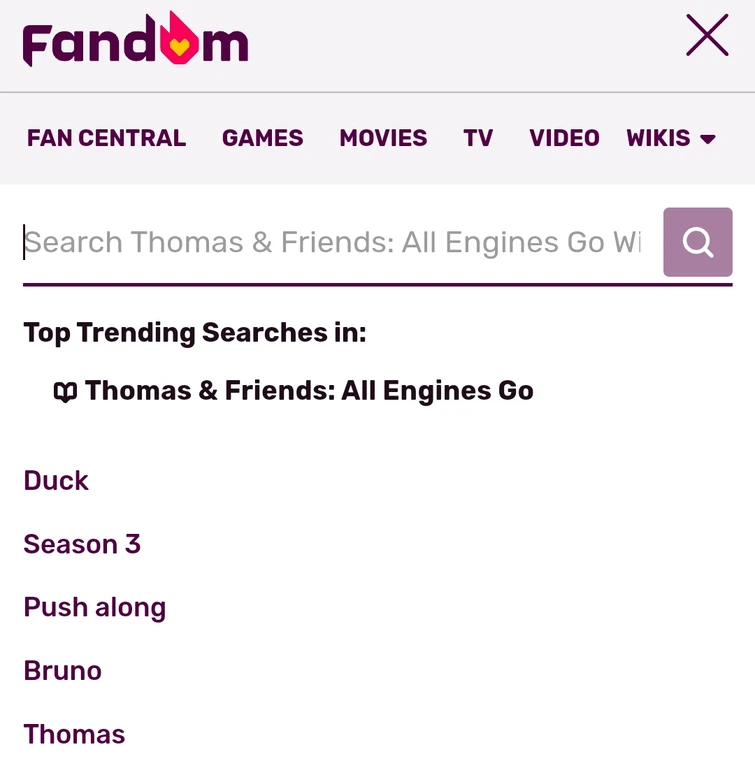This screenshot has height=768, width=755.
Task: Click the Thomas & Friends: All Engines Go wiki name
Action: (310, 390)
